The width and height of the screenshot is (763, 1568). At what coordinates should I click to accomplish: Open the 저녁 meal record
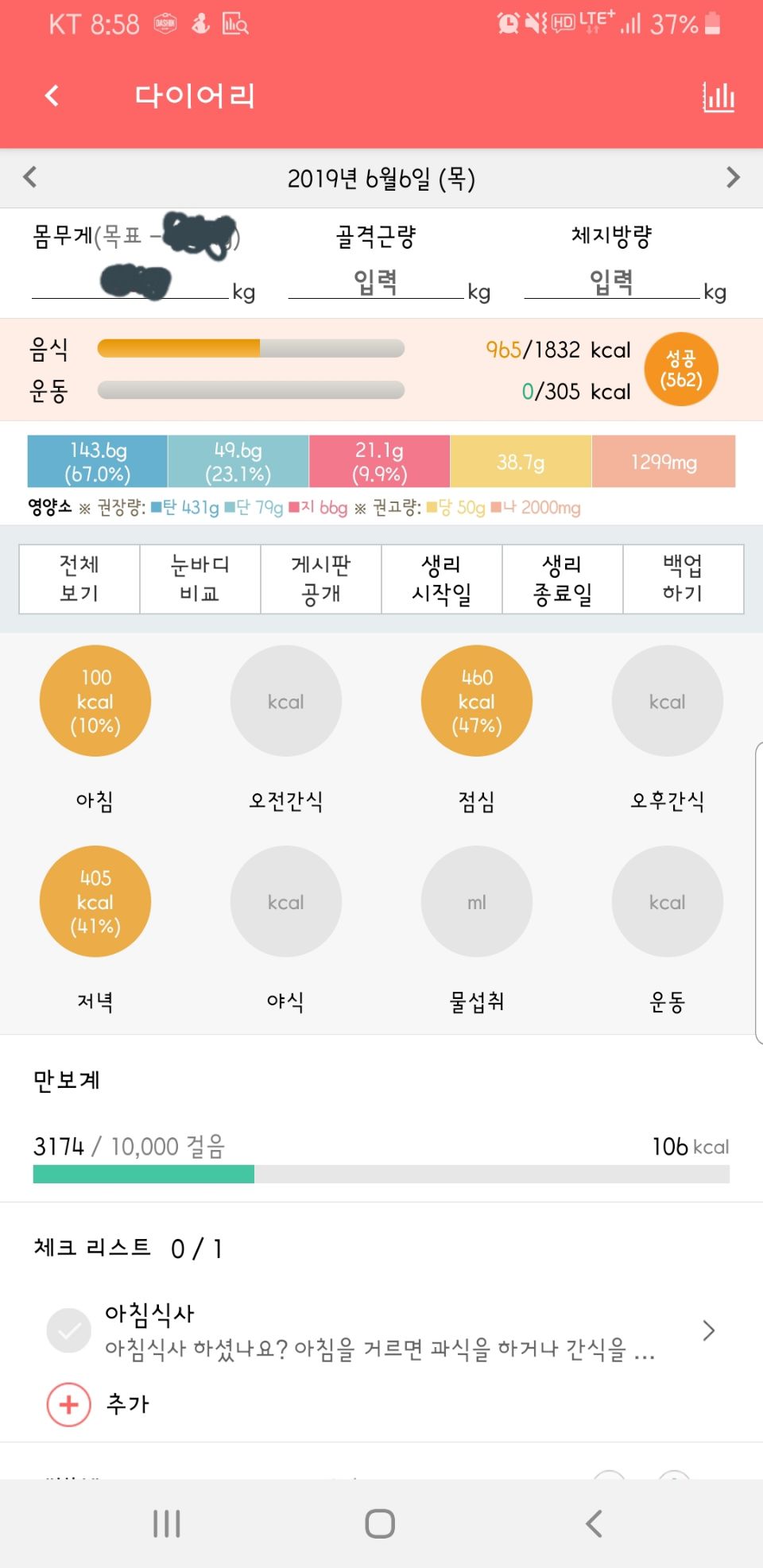tap(95, 901)
